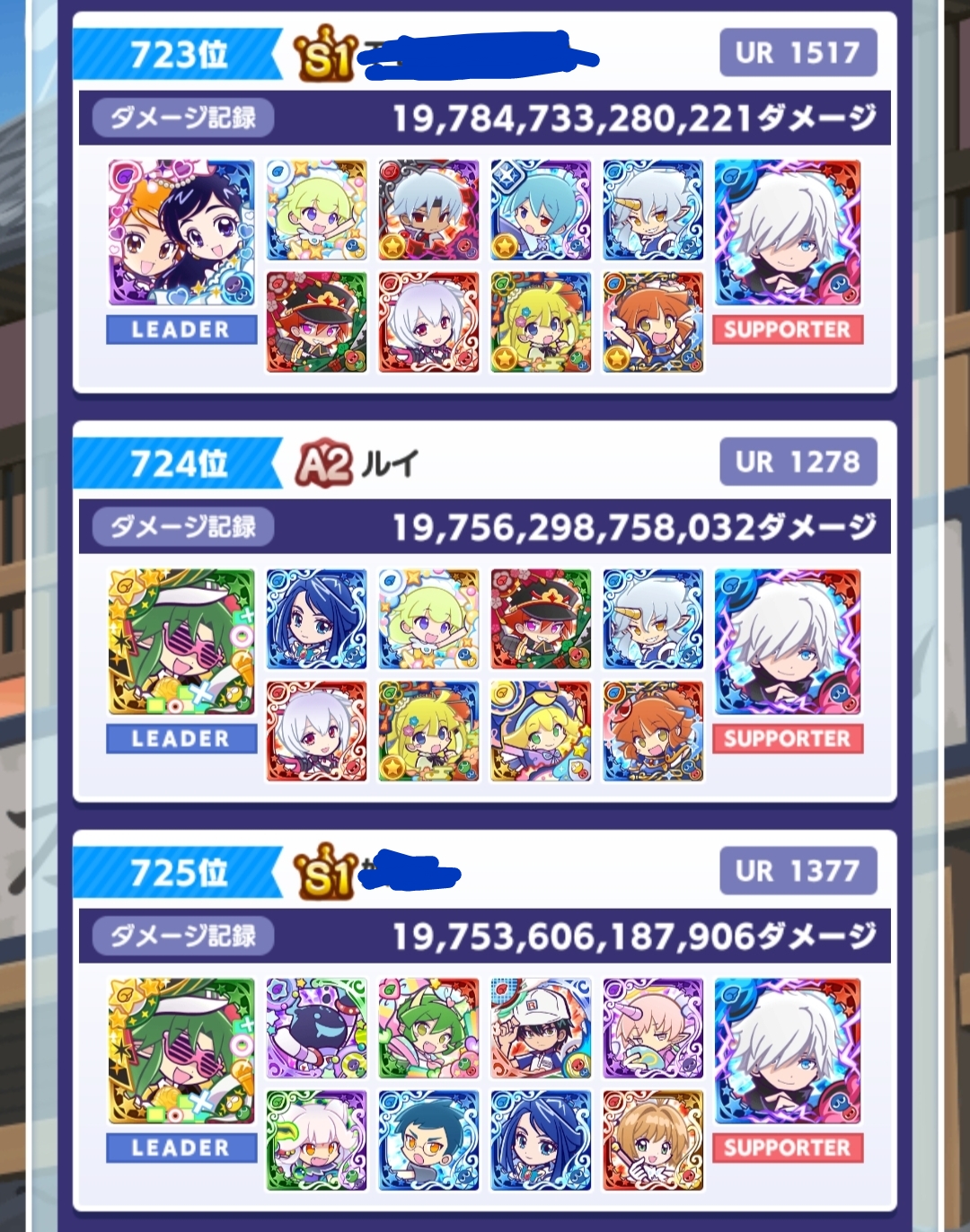Image resolution: width=970 pixels, height=1232 pixels.
Task: Open the 723位 ranking entry
Action: click(x=485, y=54)
